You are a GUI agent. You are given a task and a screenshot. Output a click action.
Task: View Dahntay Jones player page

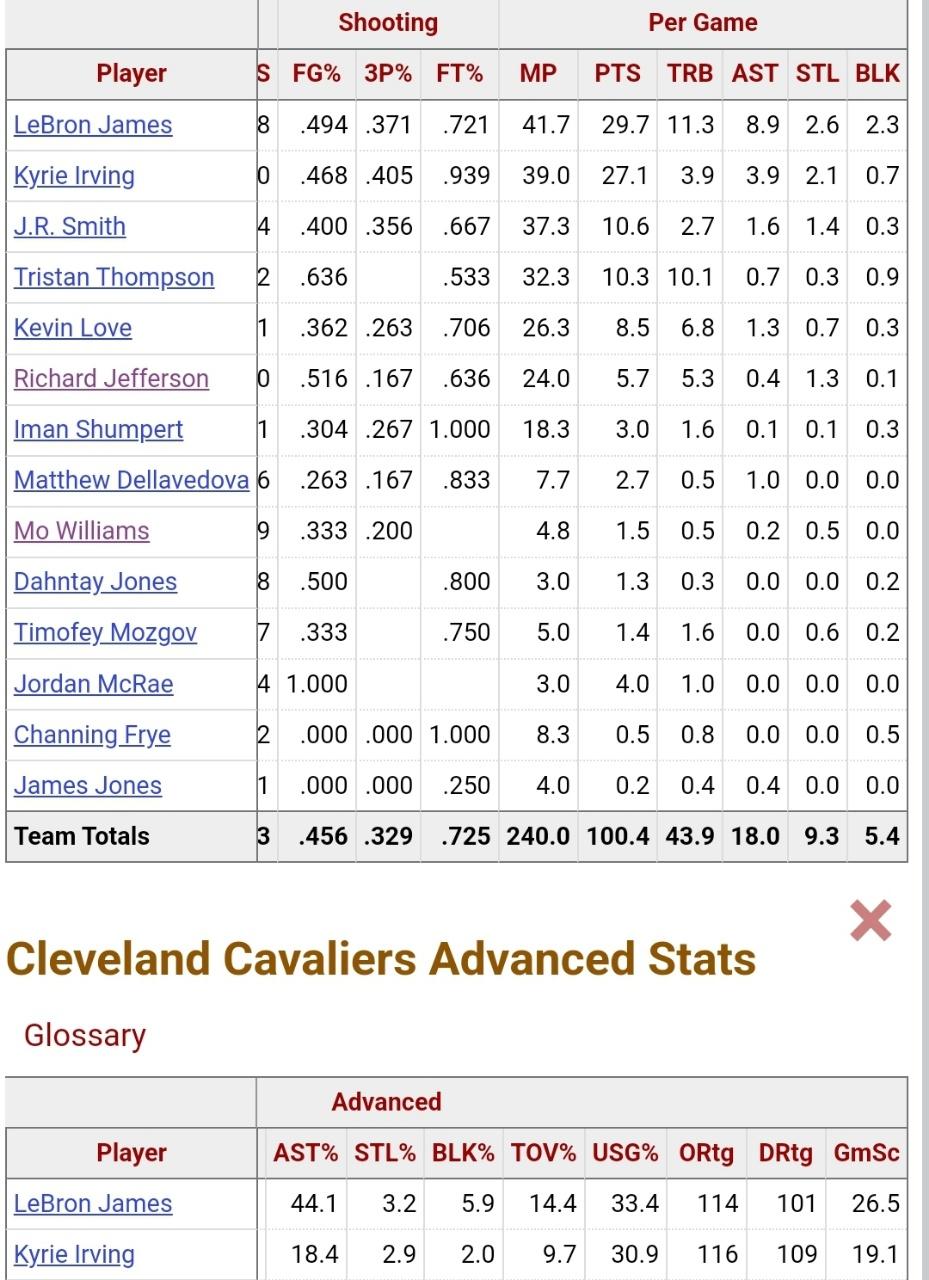95,582
